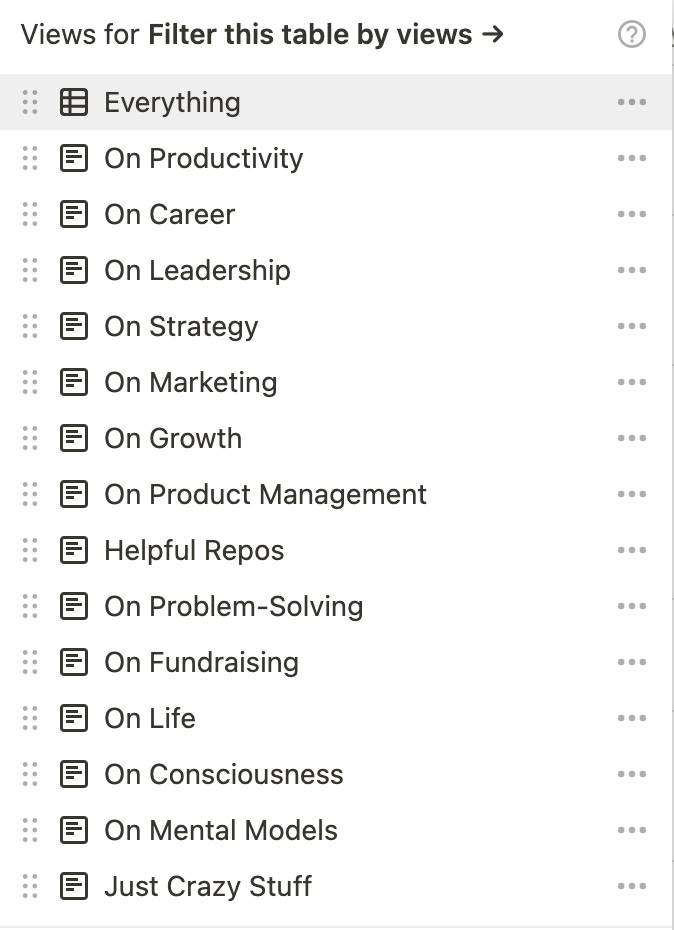Open the On Marketing view
Viewport: 674px width, 930px height.
[x=190, y=382]
